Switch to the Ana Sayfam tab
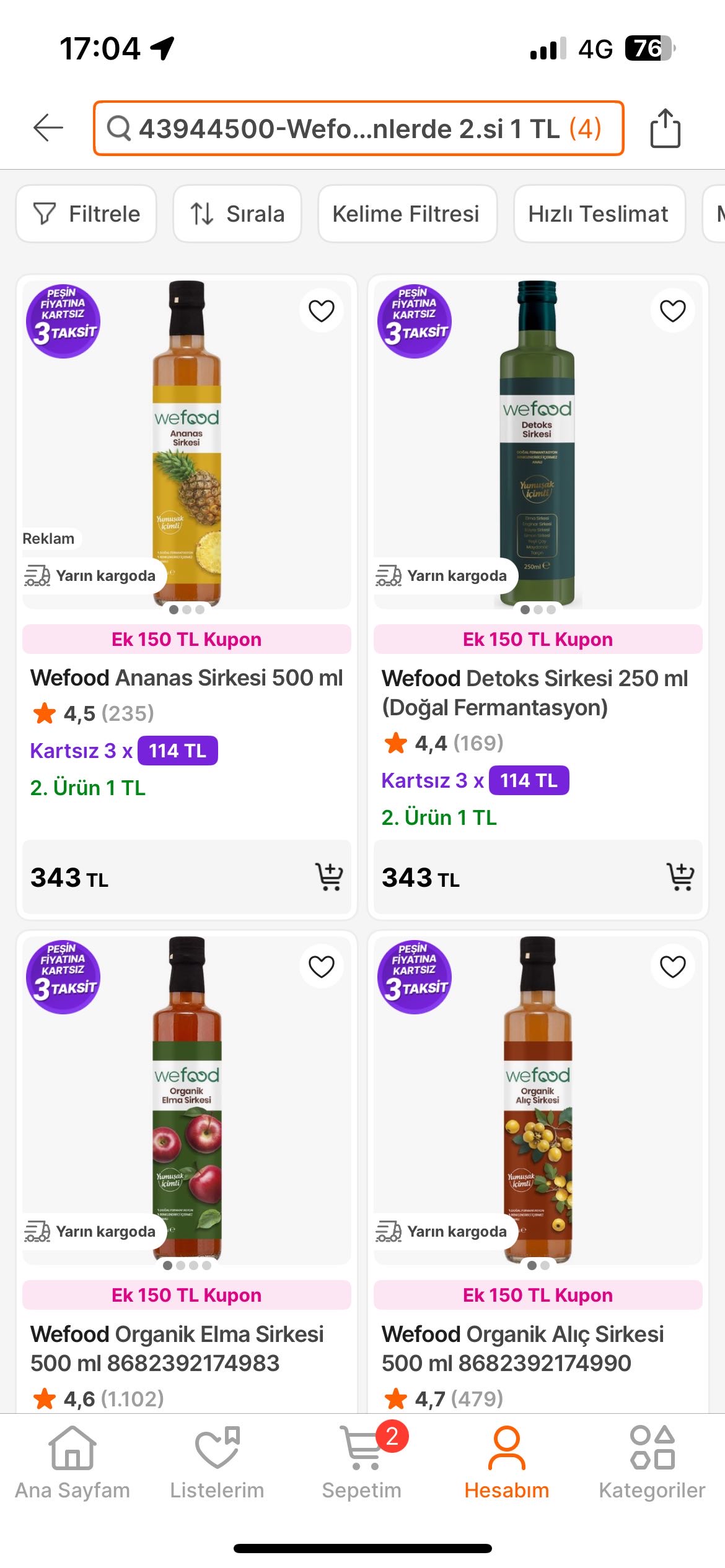The image size is (725, 1568). (x=72, y=1463)
